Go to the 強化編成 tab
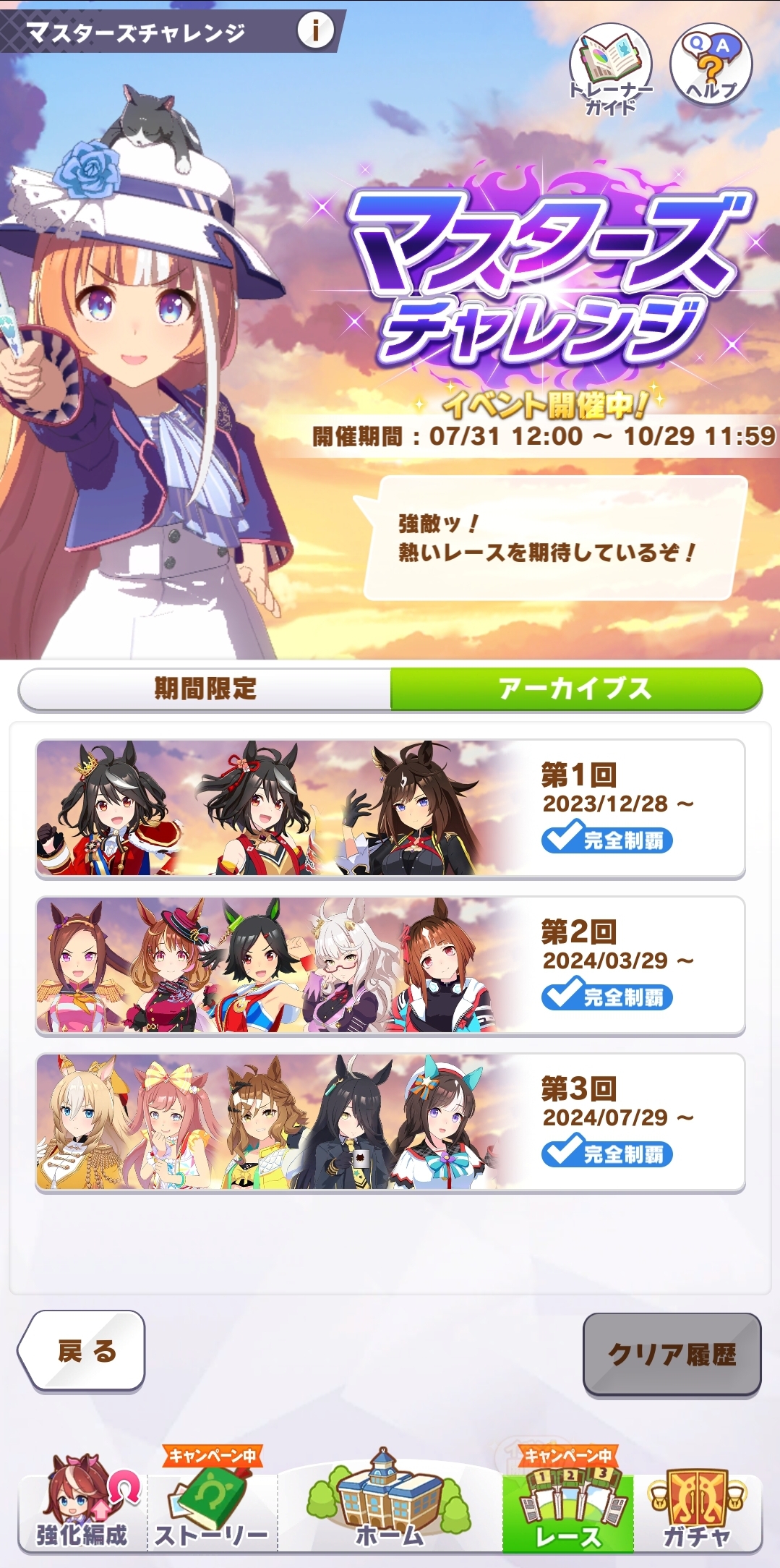Image resolution: width=780 pixels, height=1568 pixels. [x=82, y=1503]
